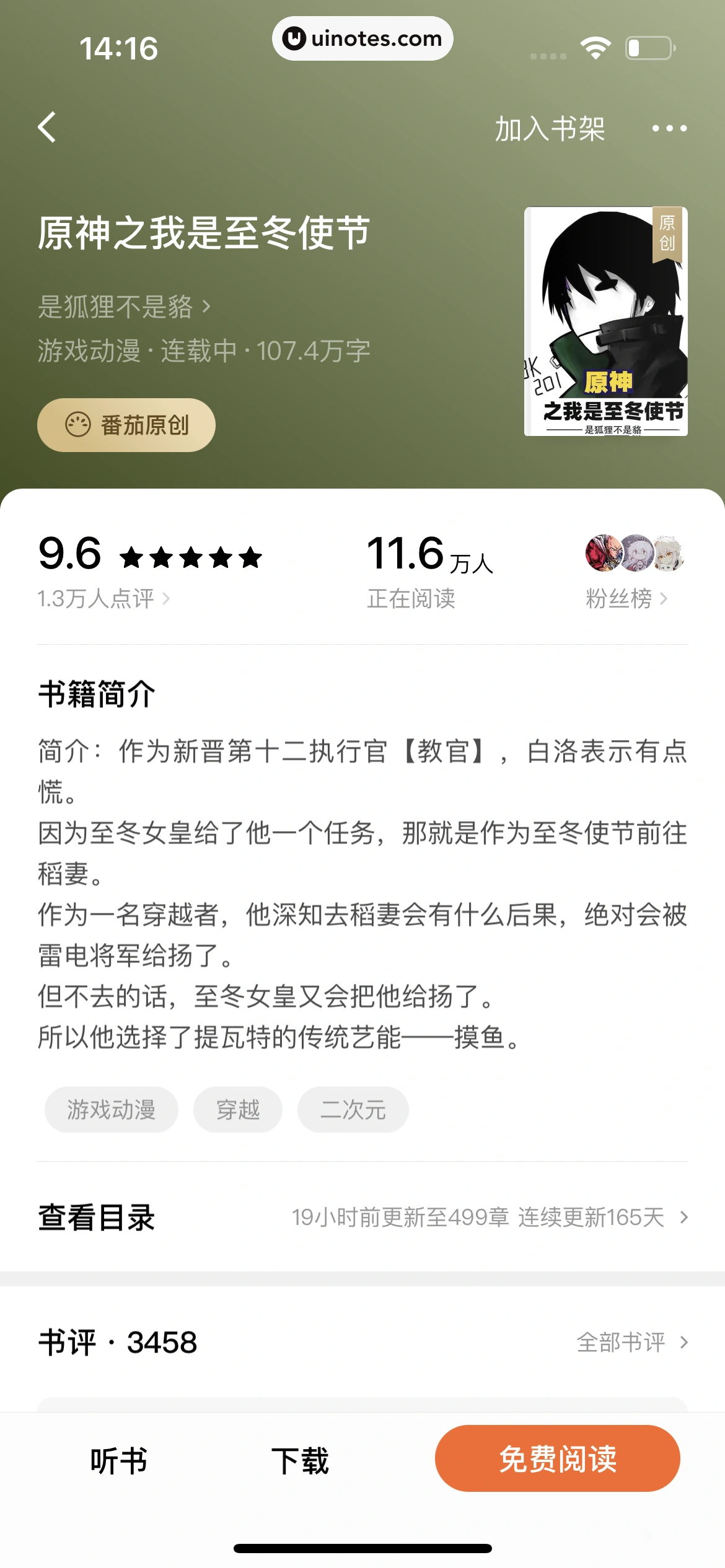Select the 穿越 tag chip

coord(238,1110)
